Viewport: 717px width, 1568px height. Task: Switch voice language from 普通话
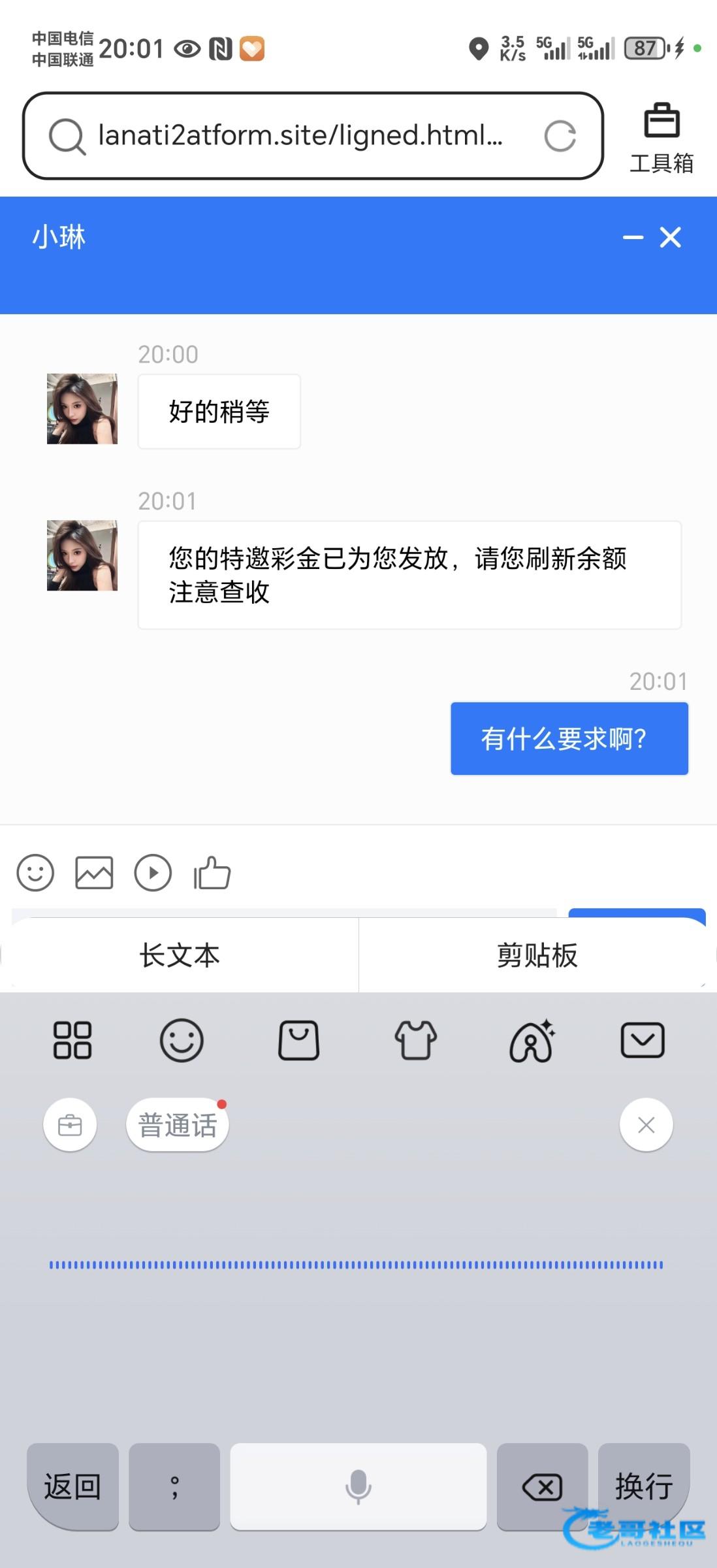point(178,1125)
